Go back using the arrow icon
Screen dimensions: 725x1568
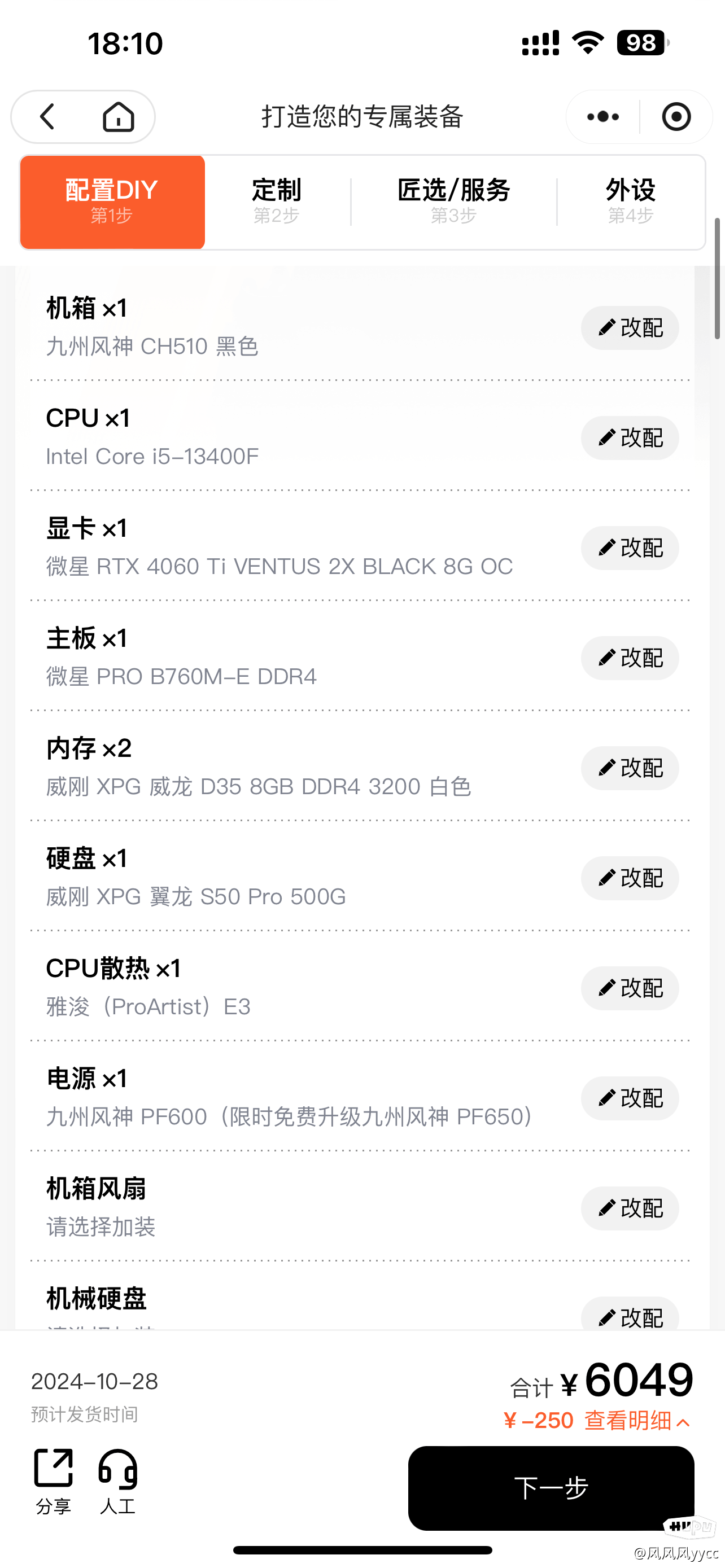pyautogui.click(x=47, y=116)
